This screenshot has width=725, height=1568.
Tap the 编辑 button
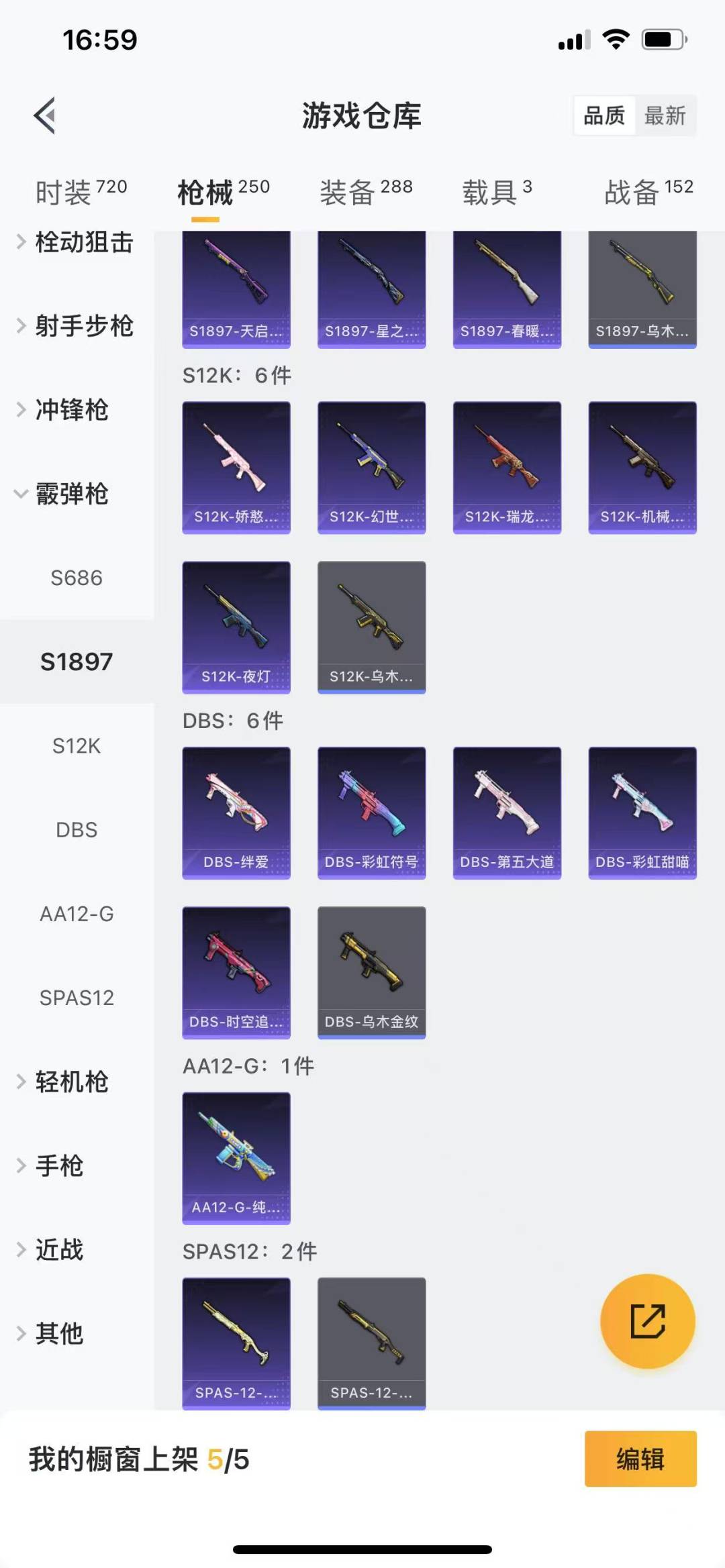pos(640,1459)
